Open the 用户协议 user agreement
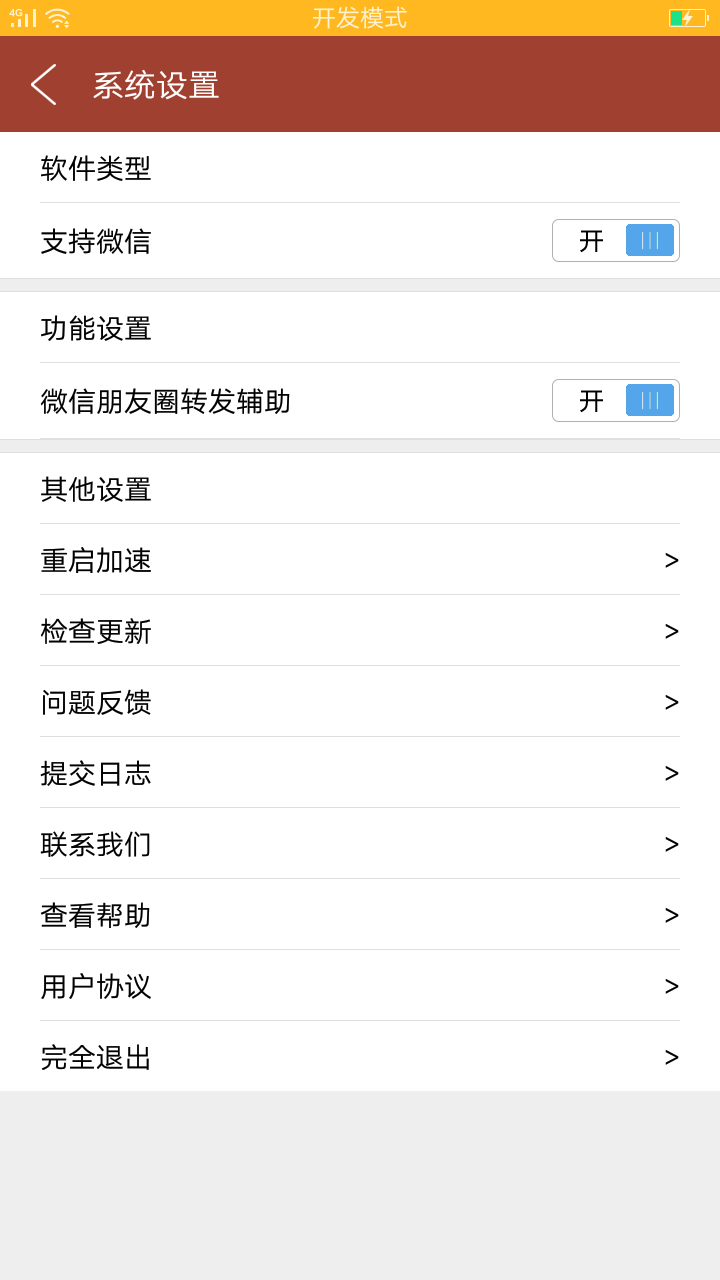The image size is (720, 1280). coord(96,986)
